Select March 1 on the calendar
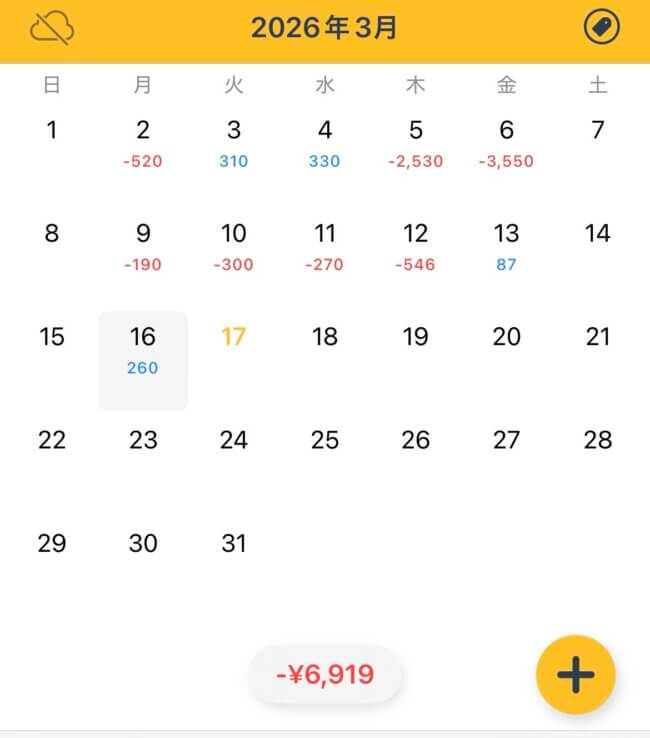Viewport: 650px width, 738px height. [52, 131]
